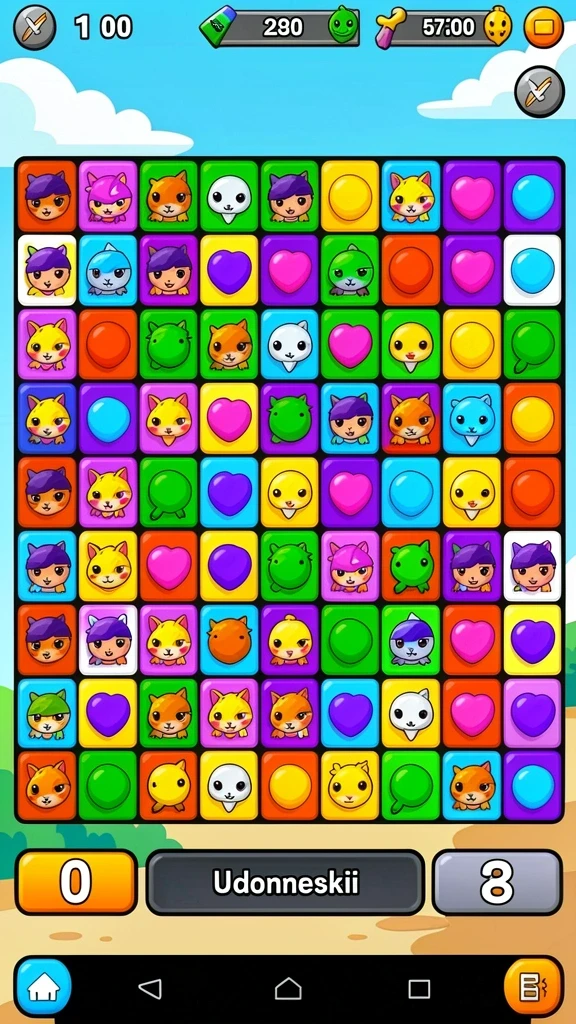This screenshot has height=1024, width=576.
Task: Go back with the system back button
Action: pos(151,989)
